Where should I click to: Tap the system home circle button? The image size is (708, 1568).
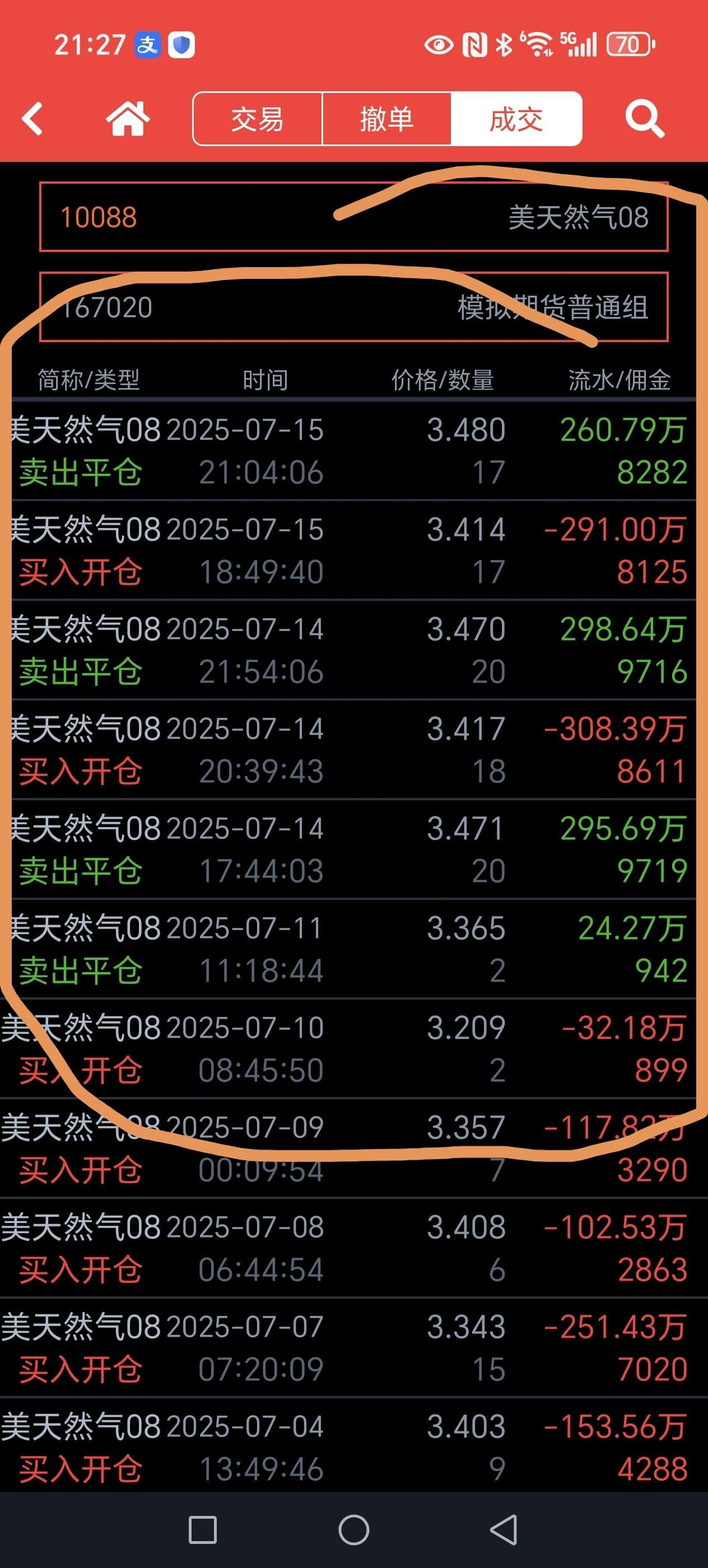tap(353, 1530)
